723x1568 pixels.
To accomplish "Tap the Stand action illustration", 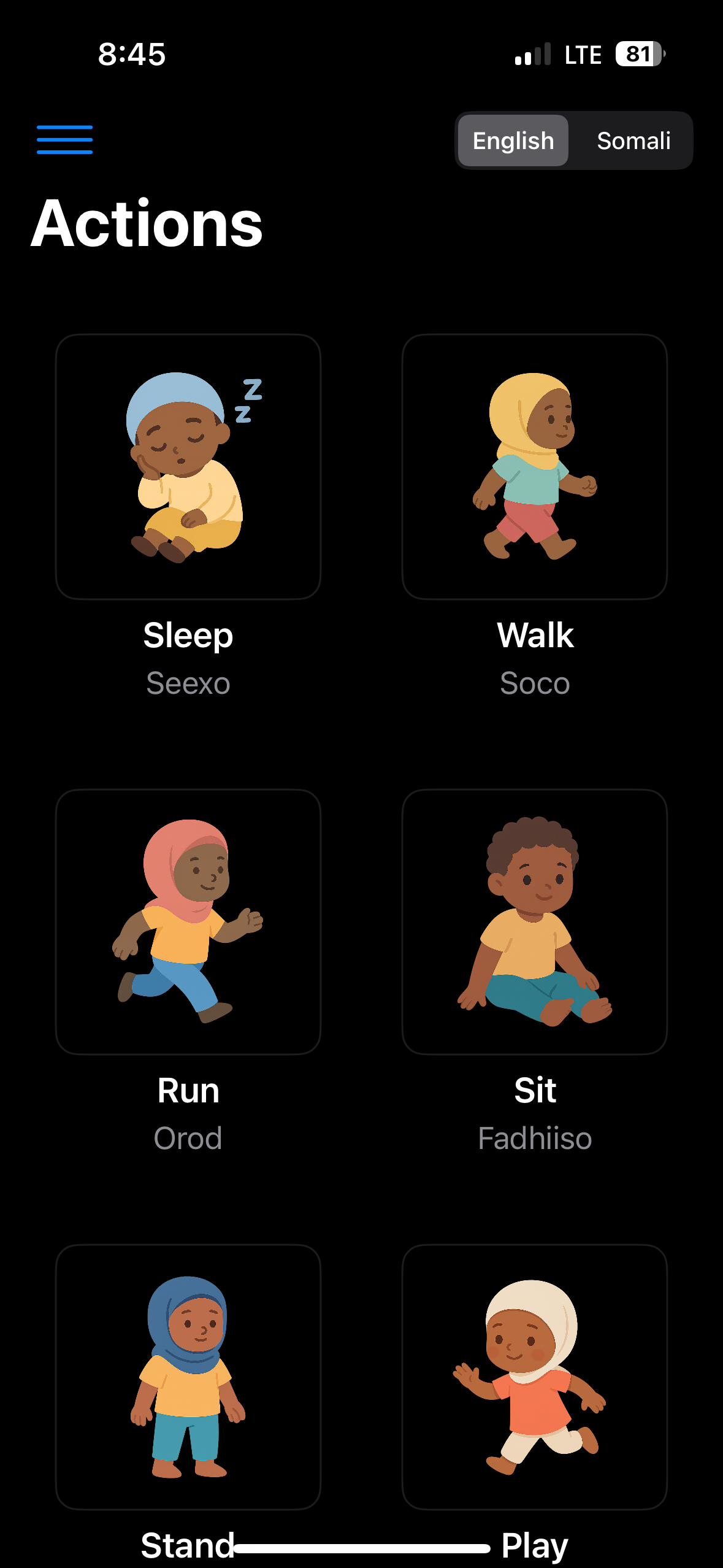I will [x=188, y=1376].
